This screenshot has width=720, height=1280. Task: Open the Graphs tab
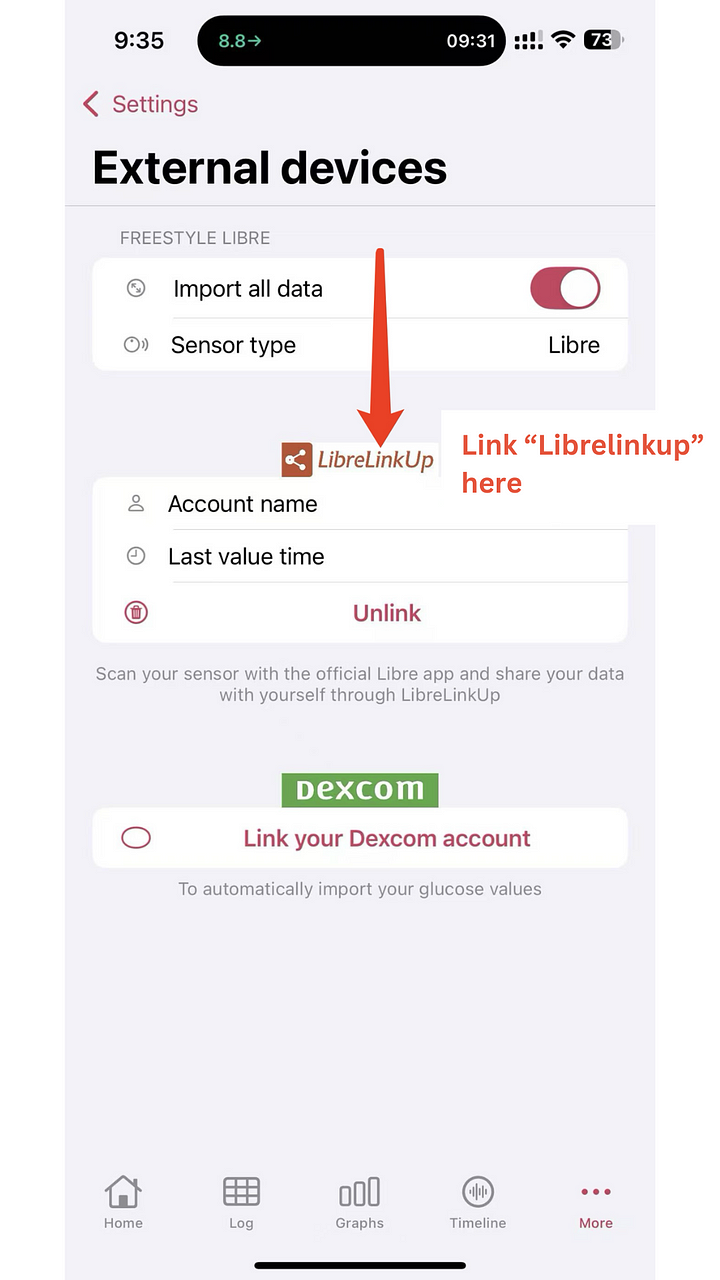pos(360,1203)
